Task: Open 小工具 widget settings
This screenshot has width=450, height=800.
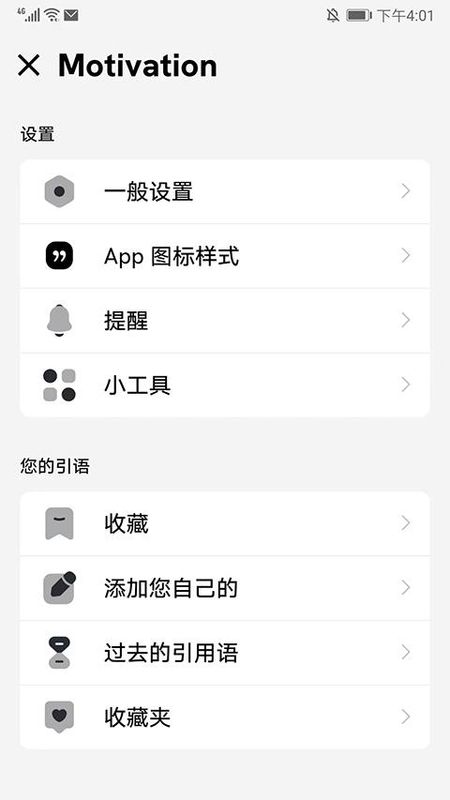Action: click(224, 385)
